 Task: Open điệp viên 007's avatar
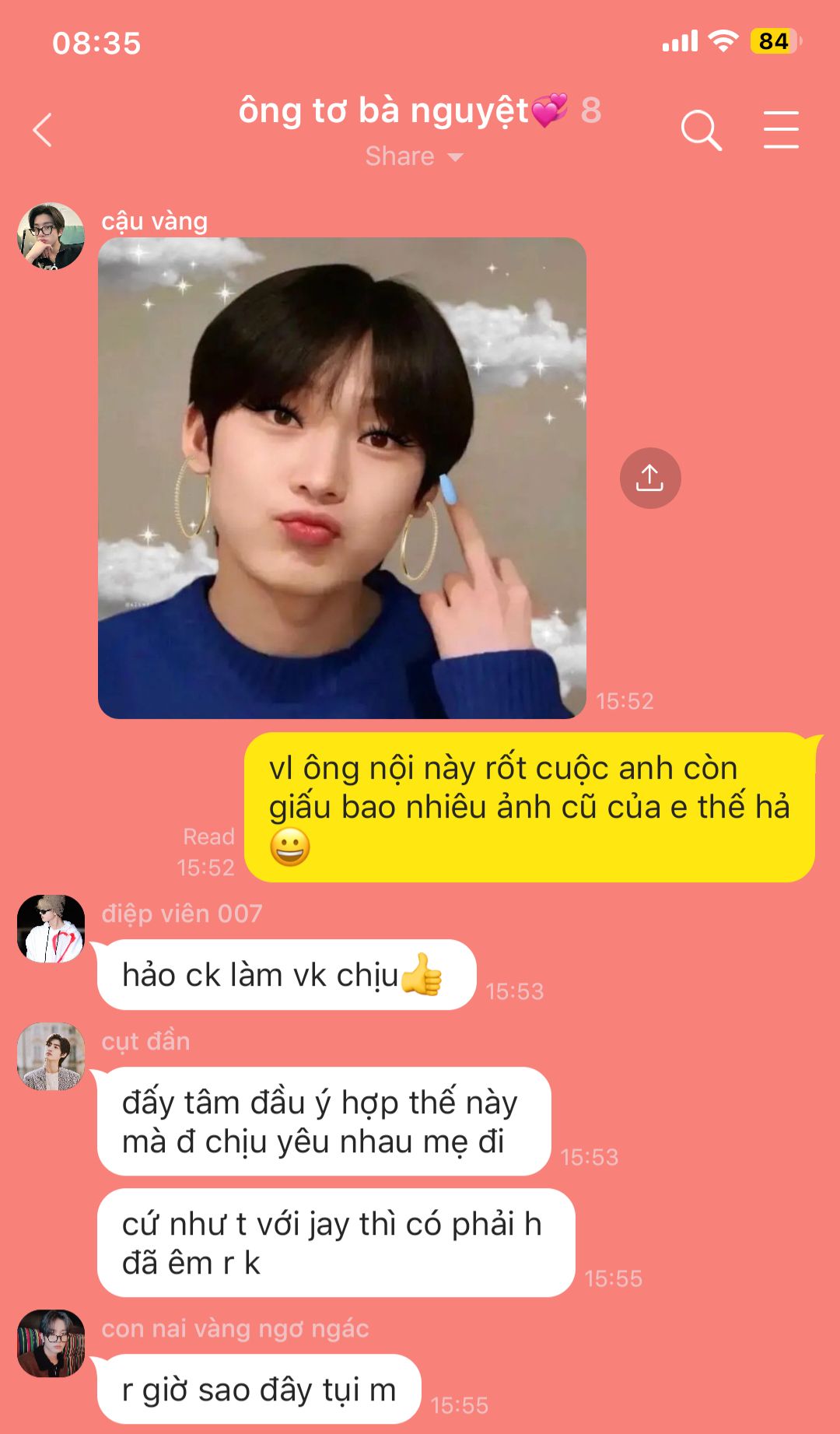[51, 928]
